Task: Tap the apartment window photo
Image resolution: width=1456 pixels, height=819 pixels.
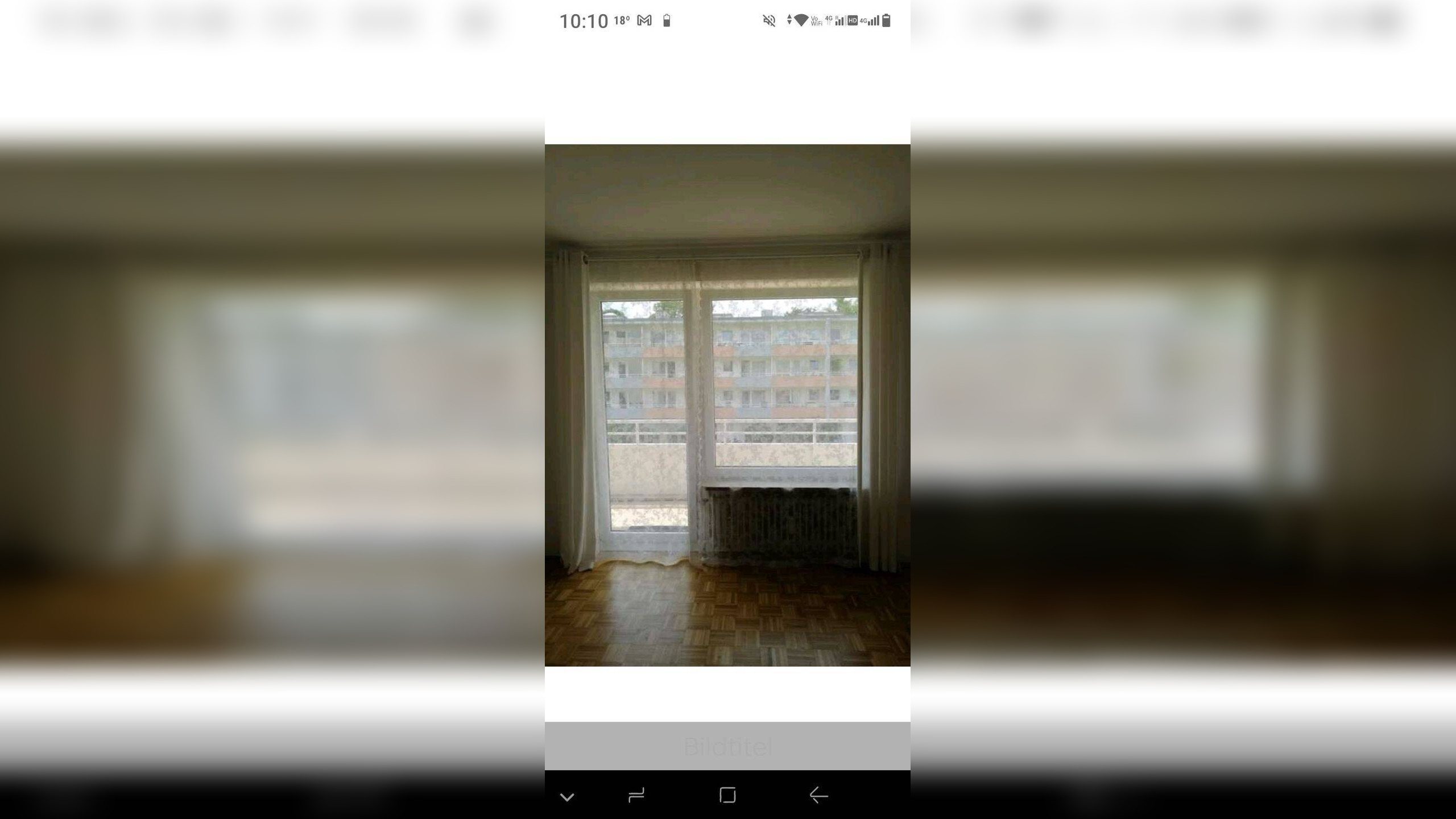Action: 727,405
